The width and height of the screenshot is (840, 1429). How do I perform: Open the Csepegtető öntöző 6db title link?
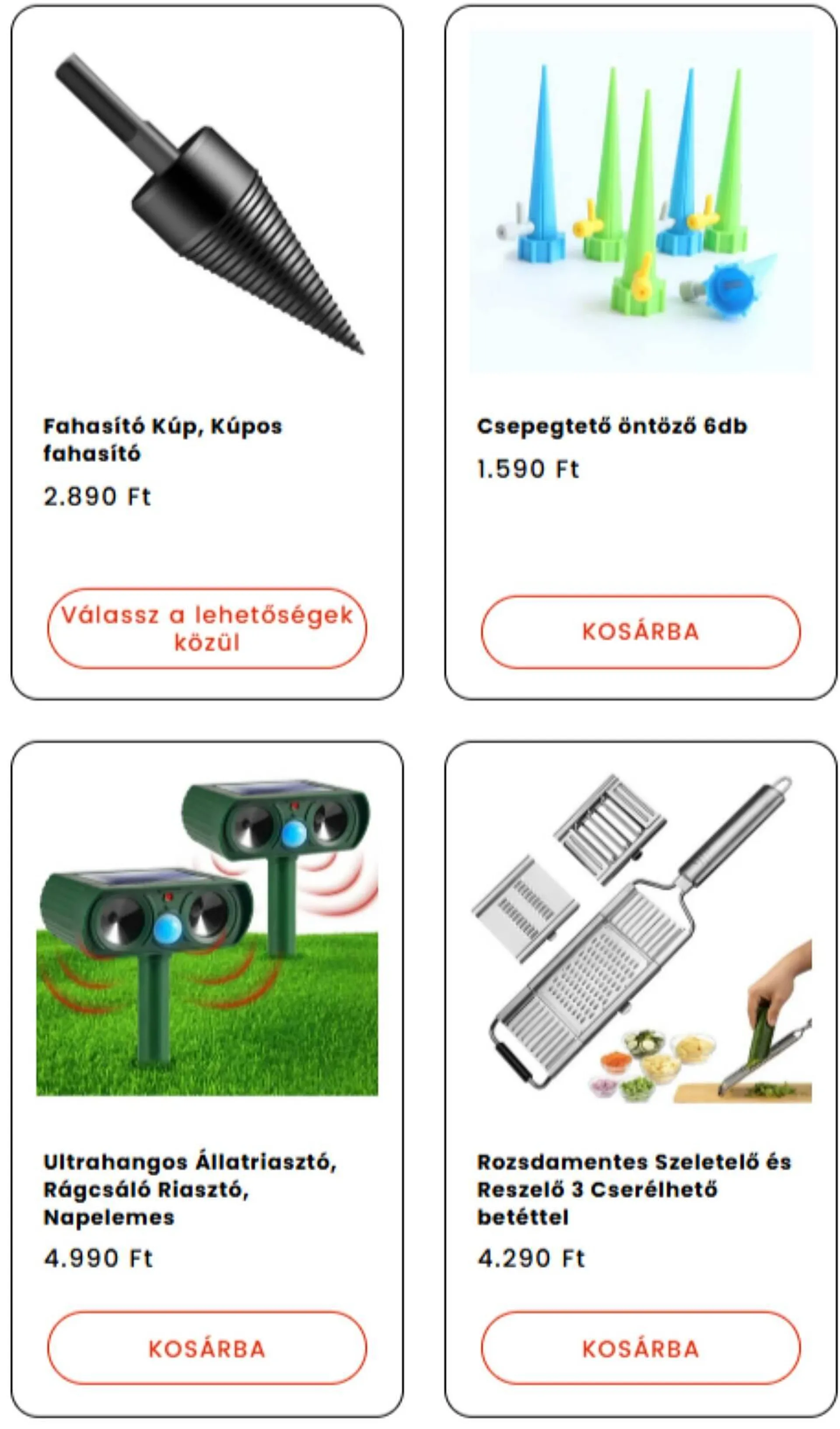pos(612,426)
